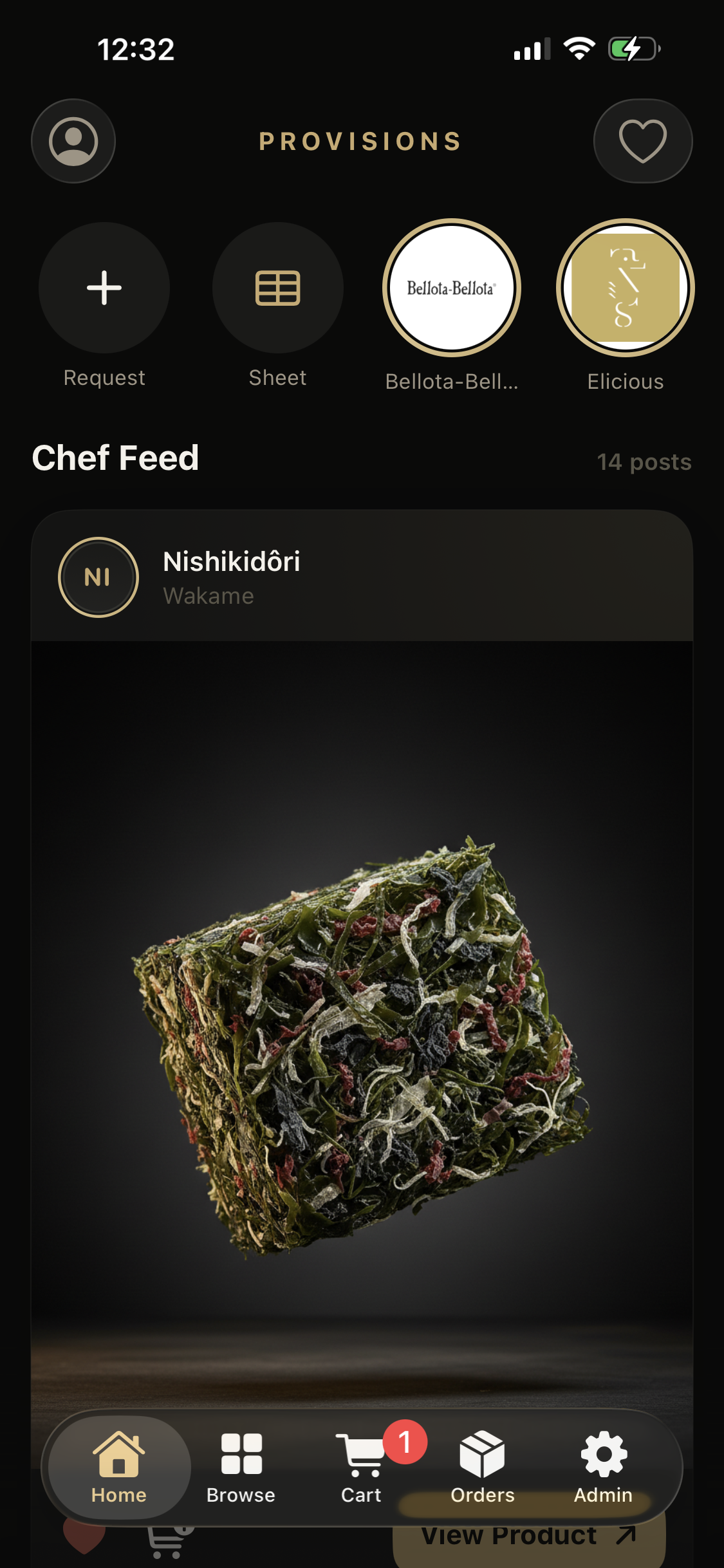The height and width of the screenshot is (1568, 724).
Task: Switch to the Browse tab
Action: point(241,1466)
